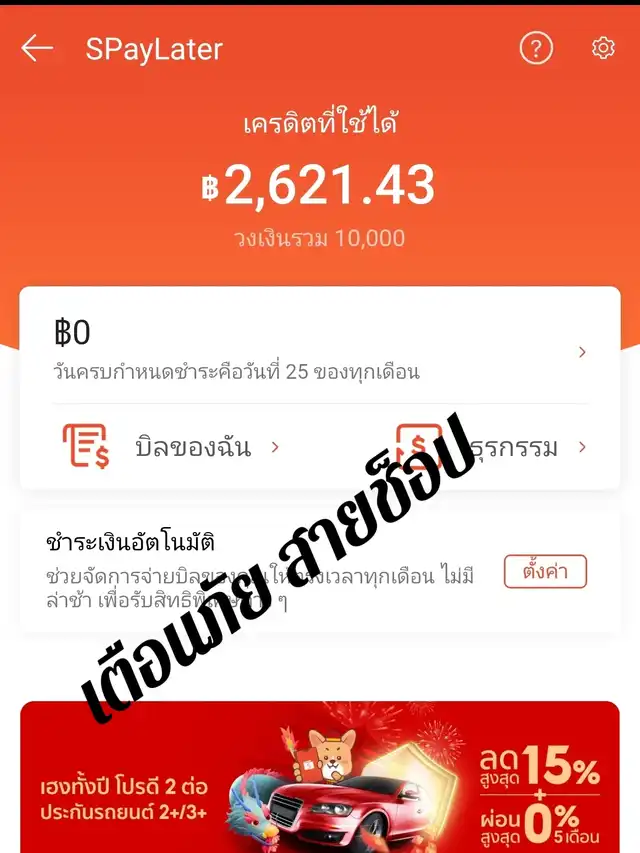640x853 pixels.
Task: View บิลของฉัน (my bills)
Action: point(172,447)
